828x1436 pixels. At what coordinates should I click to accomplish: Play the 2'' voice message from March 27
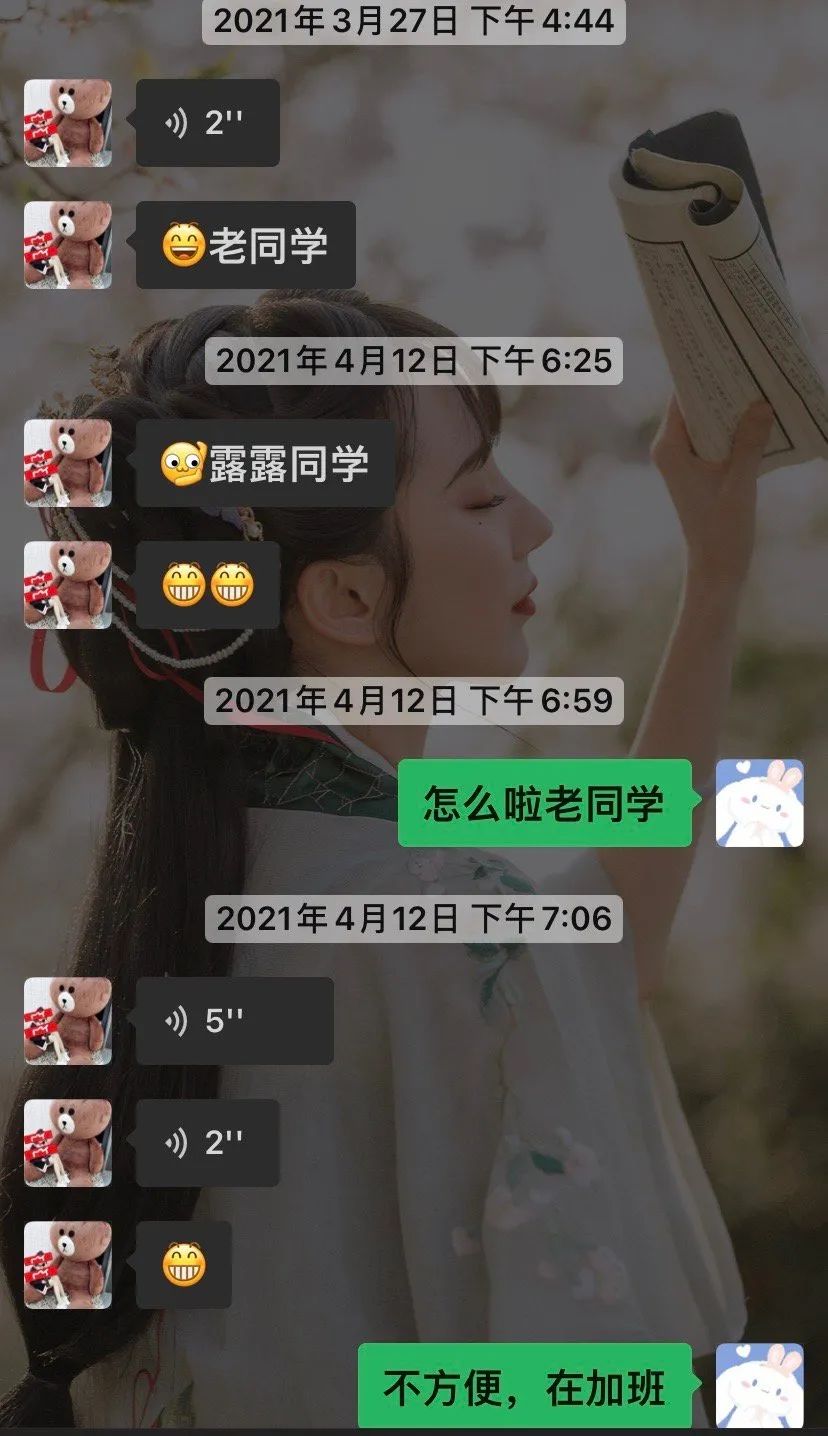(x=208, y=123)
